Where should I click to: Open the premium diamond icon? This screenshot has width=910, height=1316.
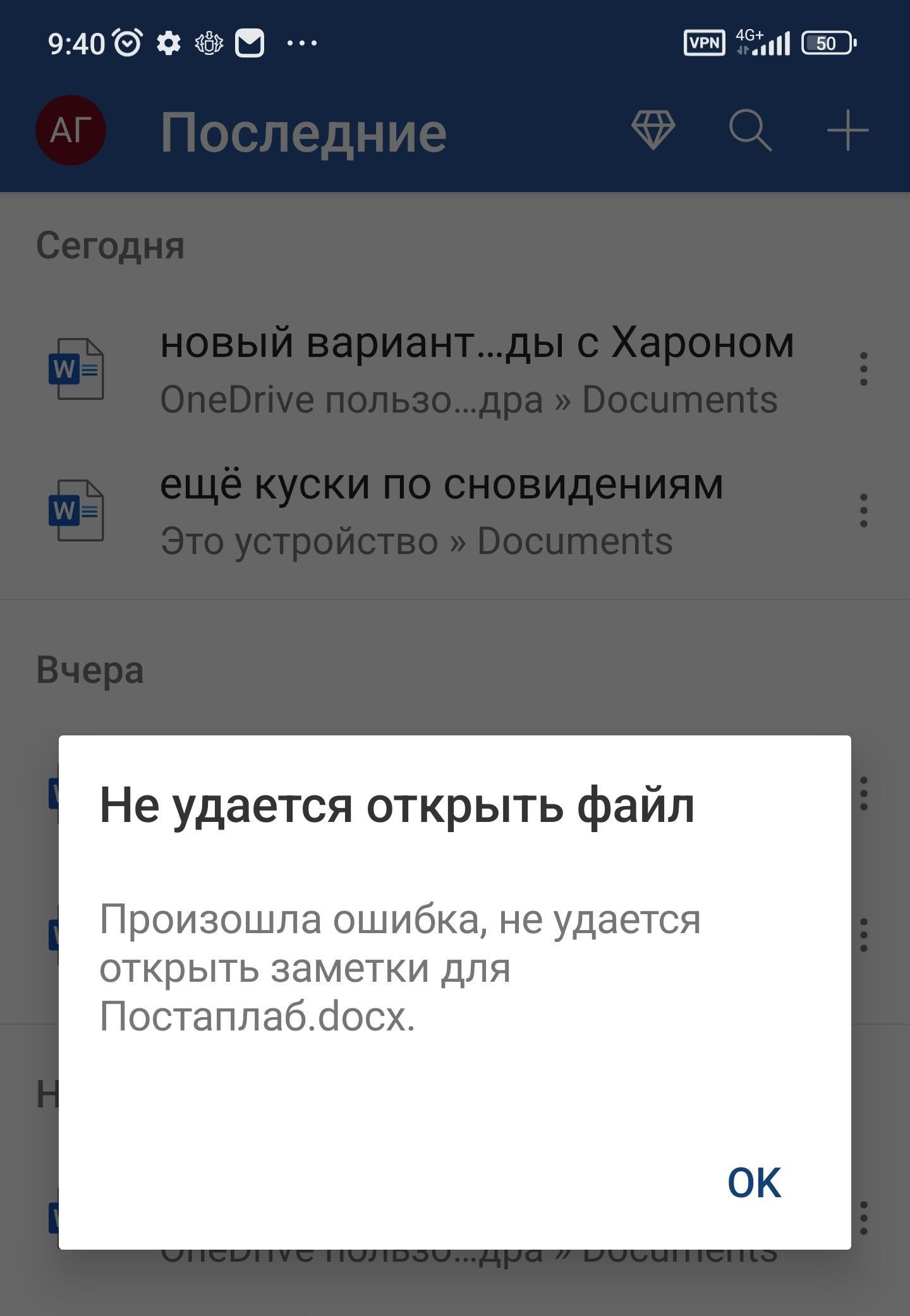tap(653, 130)
